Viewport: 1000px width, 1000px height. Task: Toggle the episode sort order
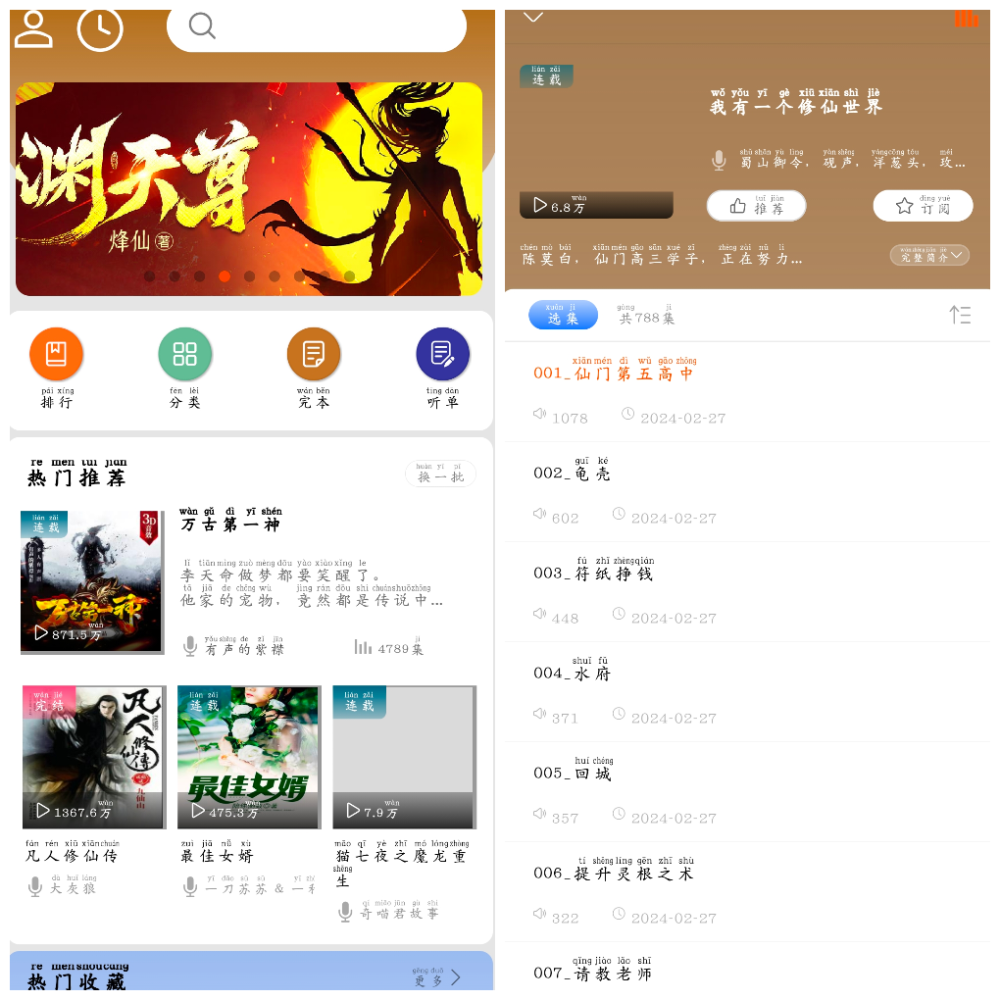pos(959,315)
